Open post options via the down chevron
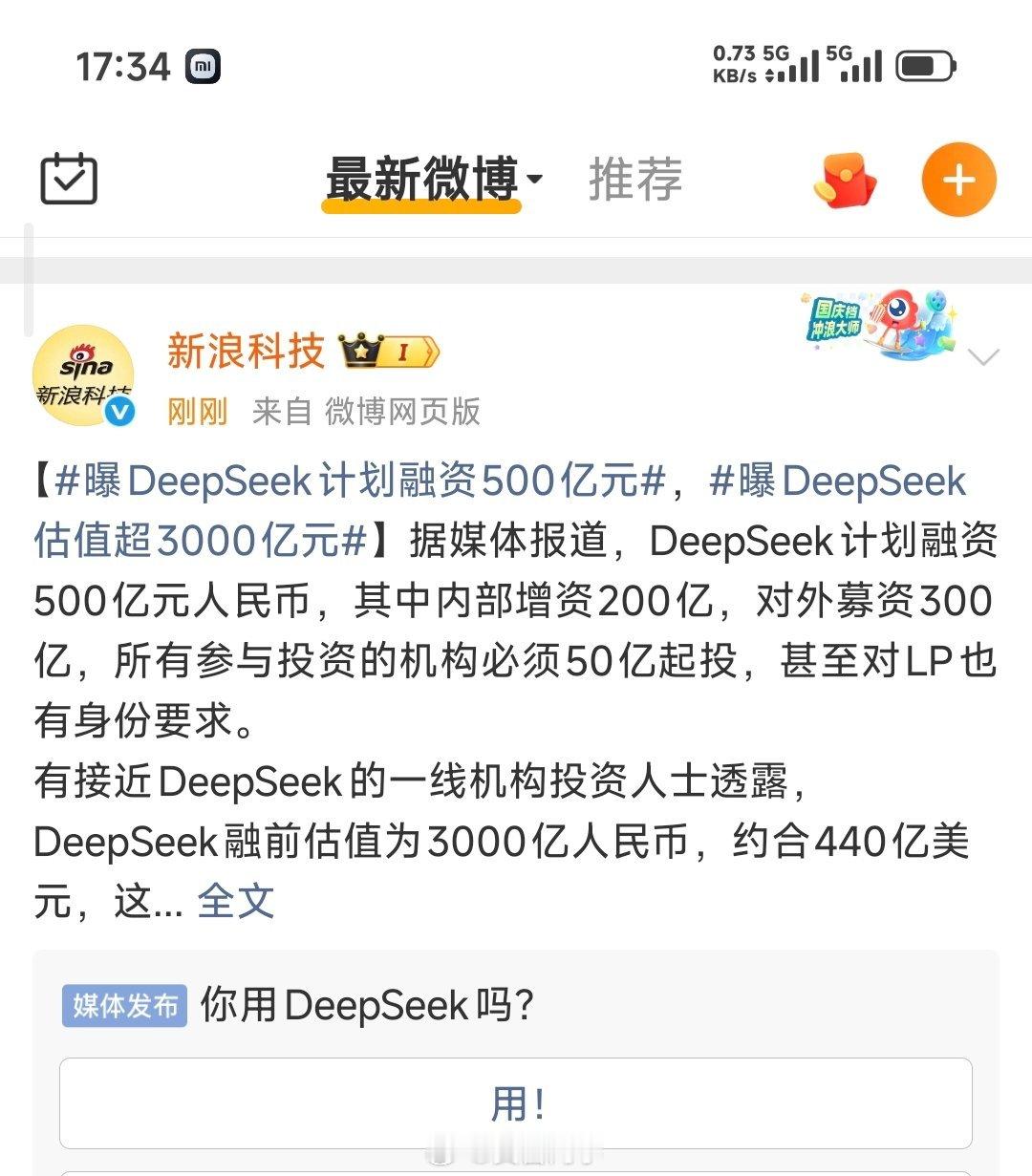Image resolution: width=1032 pixels, height=1176 pixels. (984, 358)
